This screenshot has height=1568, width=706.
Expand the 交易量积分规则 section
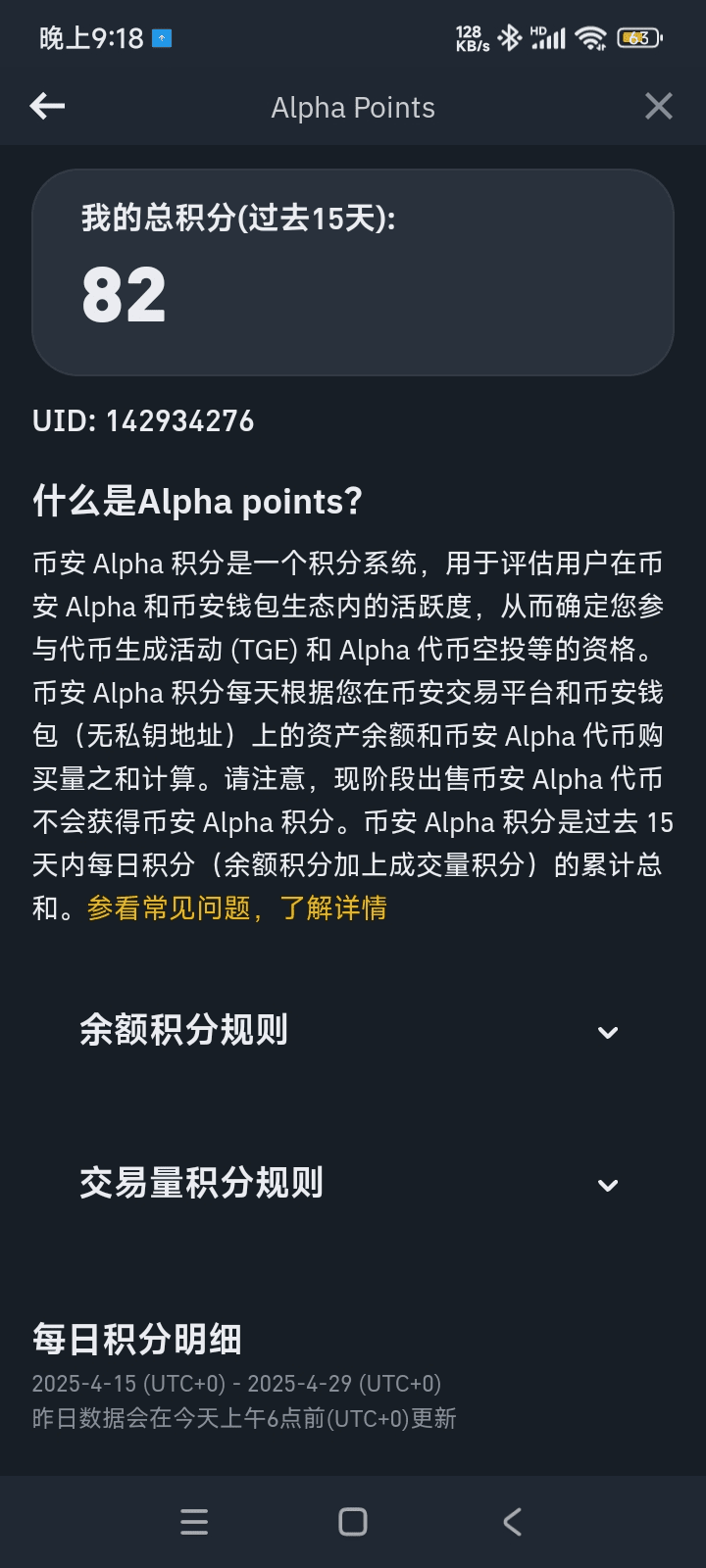pos(607,1185)
